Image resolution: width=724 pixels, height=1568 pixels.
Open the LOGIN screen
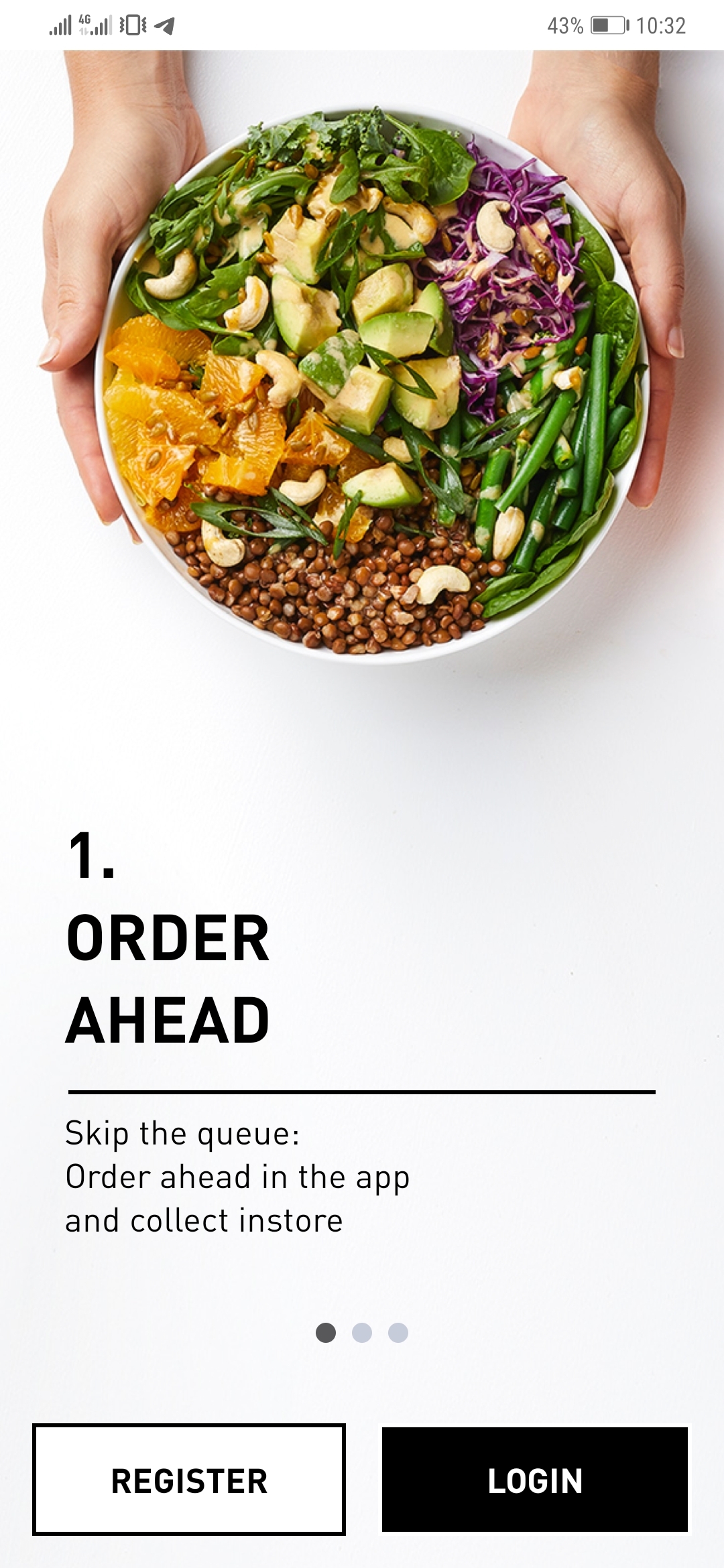tap(534, 1480)
